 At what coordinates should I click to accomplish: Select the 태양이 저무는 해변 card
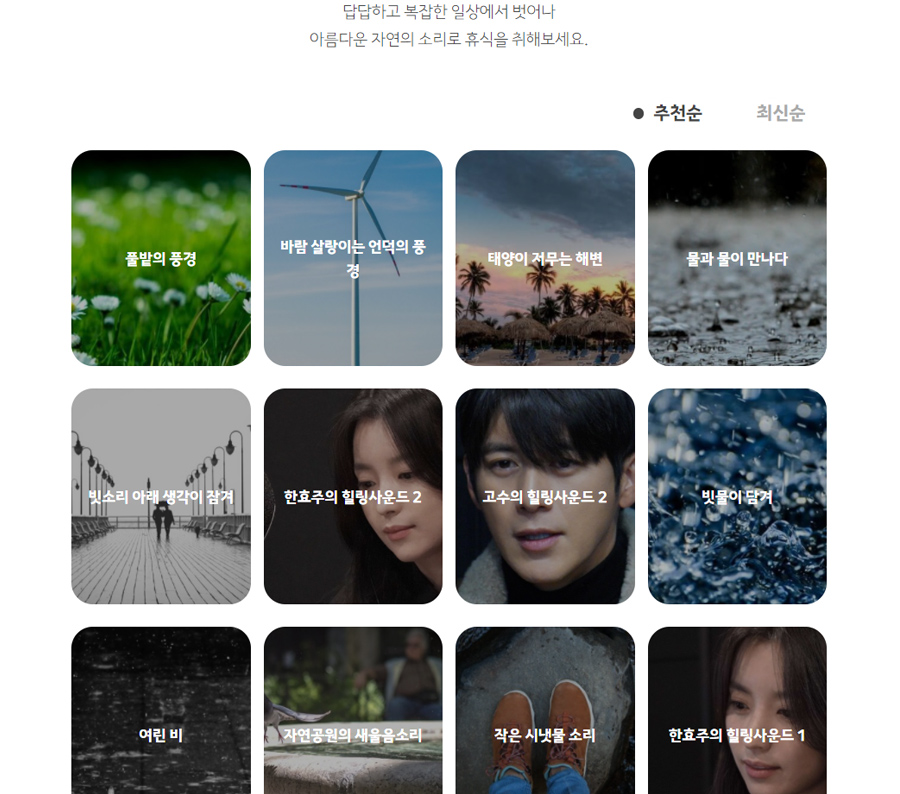(x=545, y=258)
